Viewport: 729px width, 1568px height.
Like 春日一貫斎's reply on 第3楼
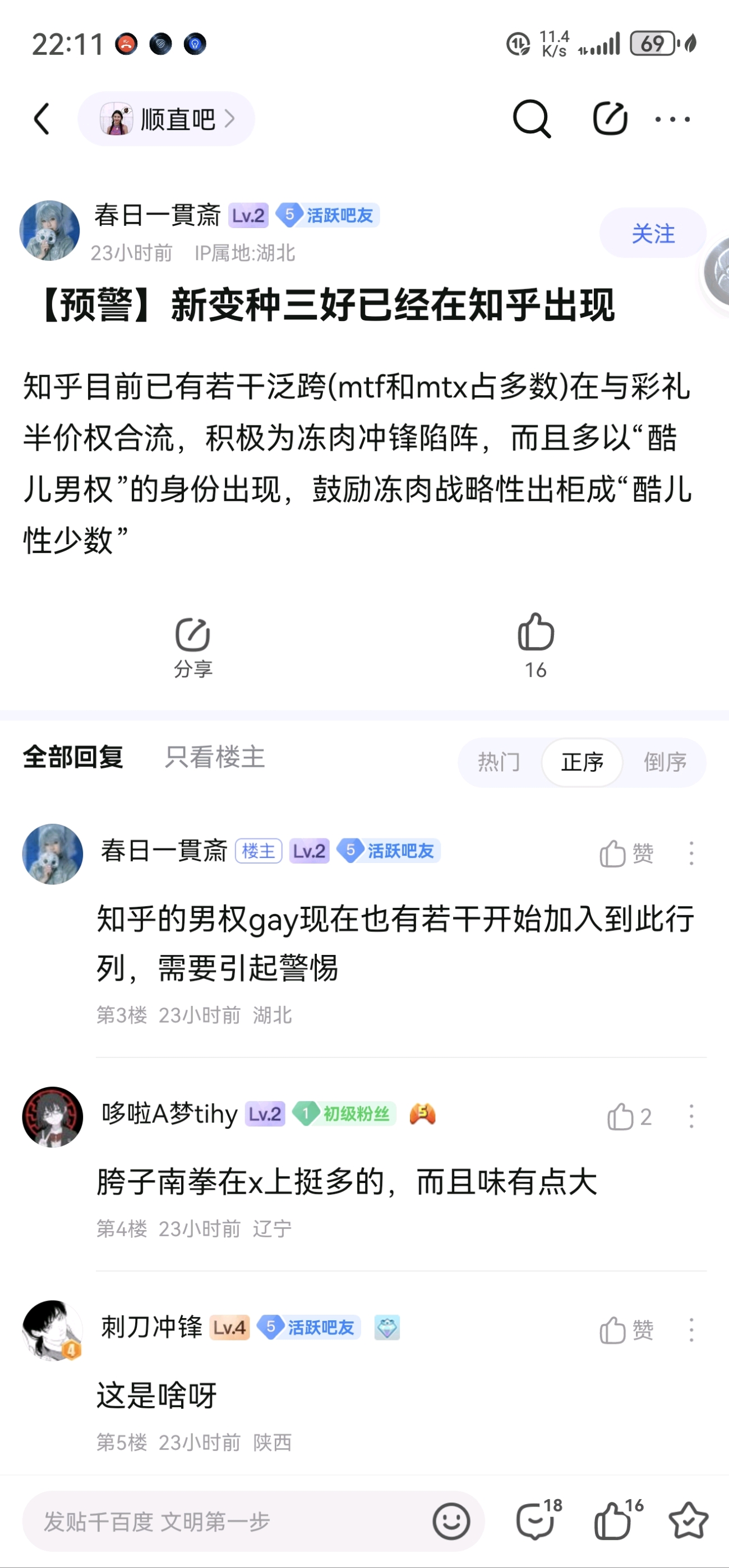[626, 853]
